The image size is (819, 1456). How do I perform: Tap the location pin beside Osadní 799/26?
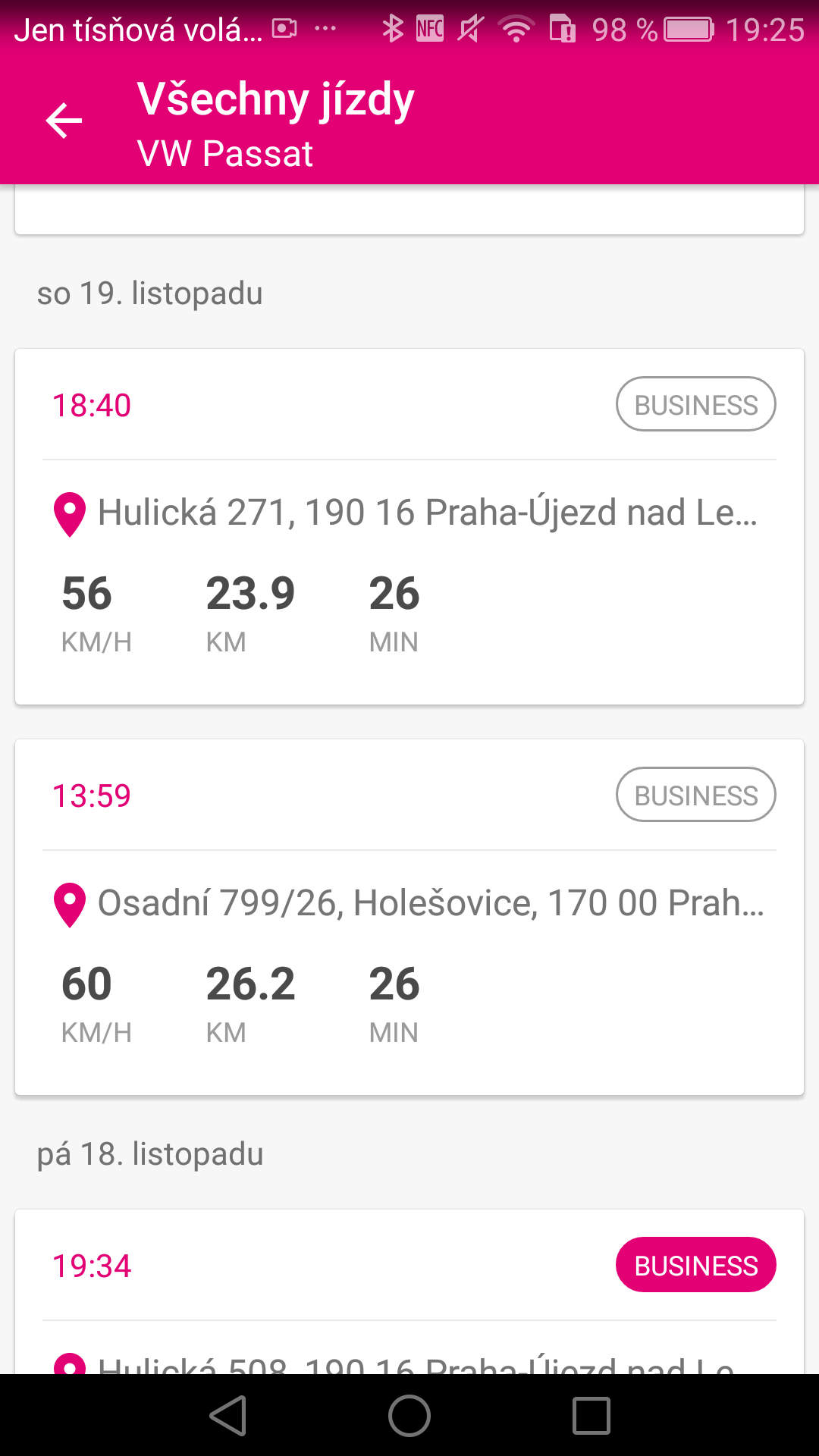tap(69, 904)
